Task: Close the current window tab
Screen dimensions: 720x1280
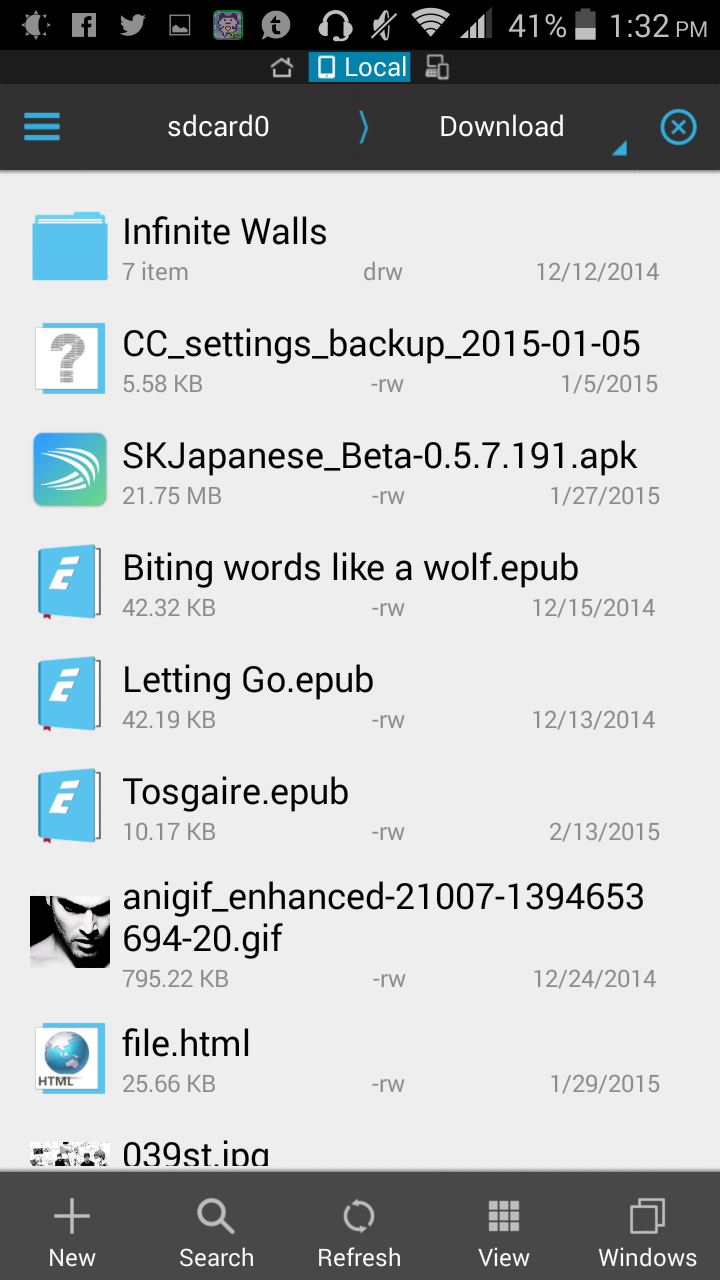Action: [x=678, y=127]
